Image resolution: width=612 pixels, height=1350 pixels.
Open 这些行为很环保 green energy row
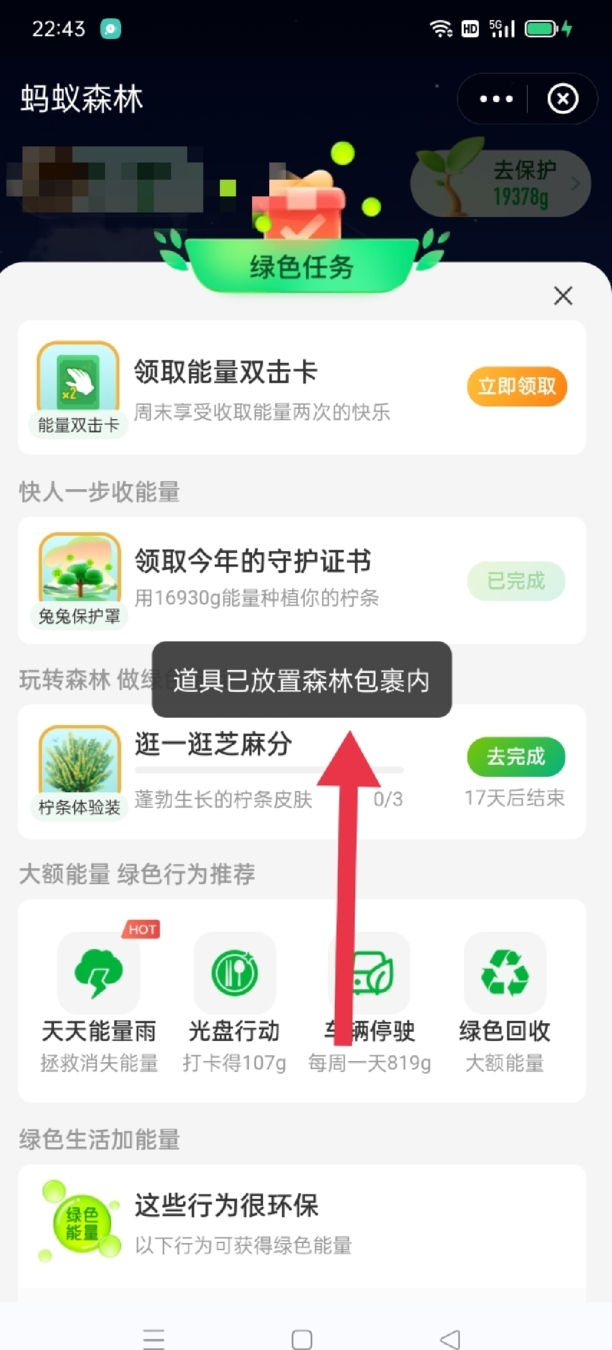(x=300, y=1222)
